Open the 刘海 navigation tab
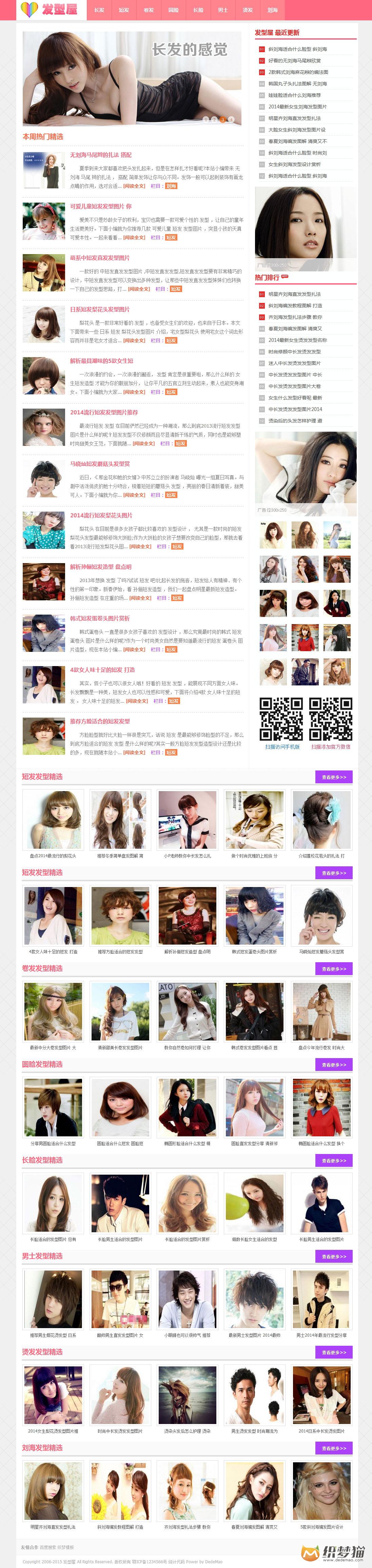Viewport: 372px width, 1568px height. 272,10
